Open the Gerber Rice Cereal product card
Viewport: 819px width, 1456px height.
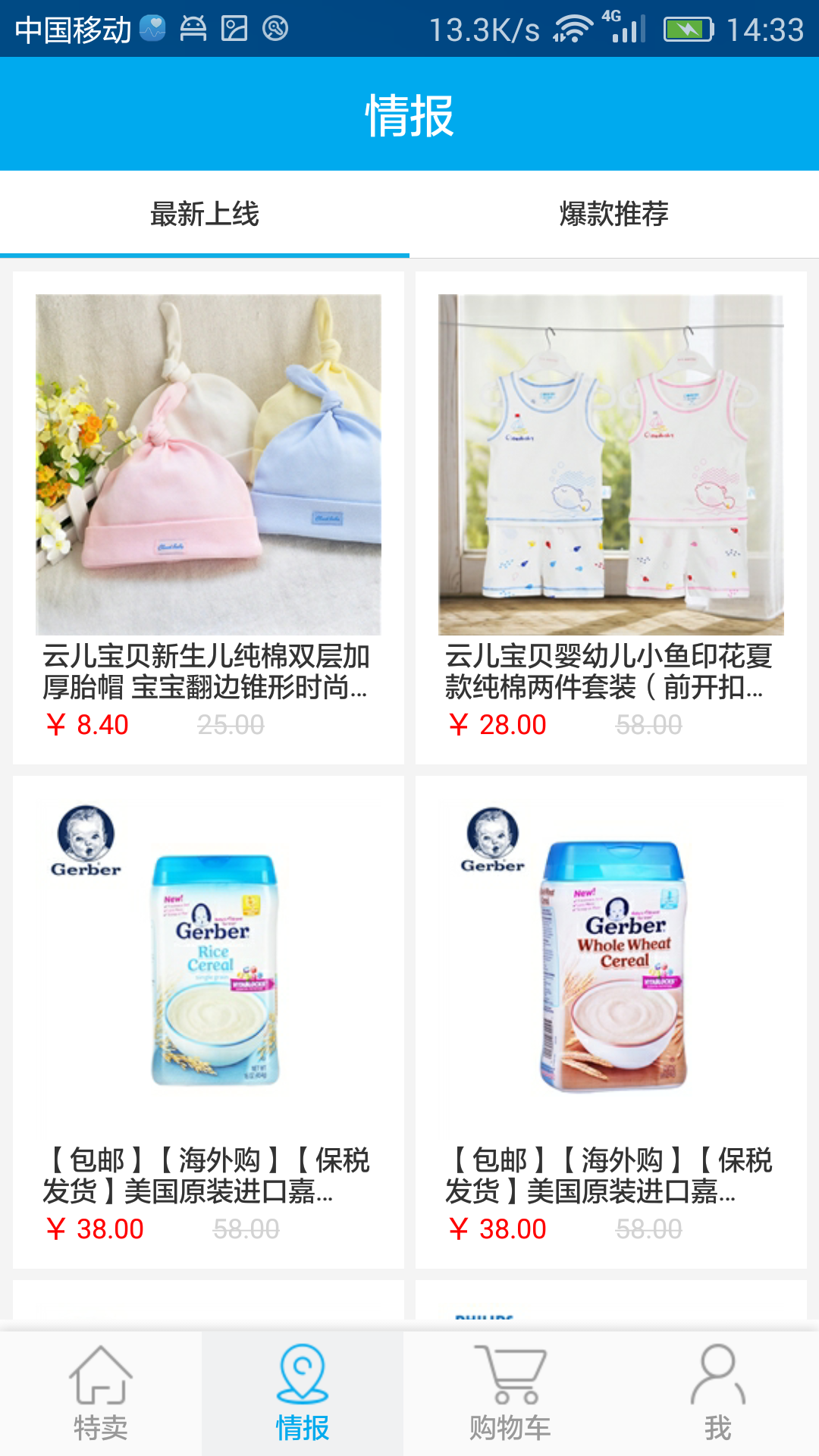tap(209, 1020)
